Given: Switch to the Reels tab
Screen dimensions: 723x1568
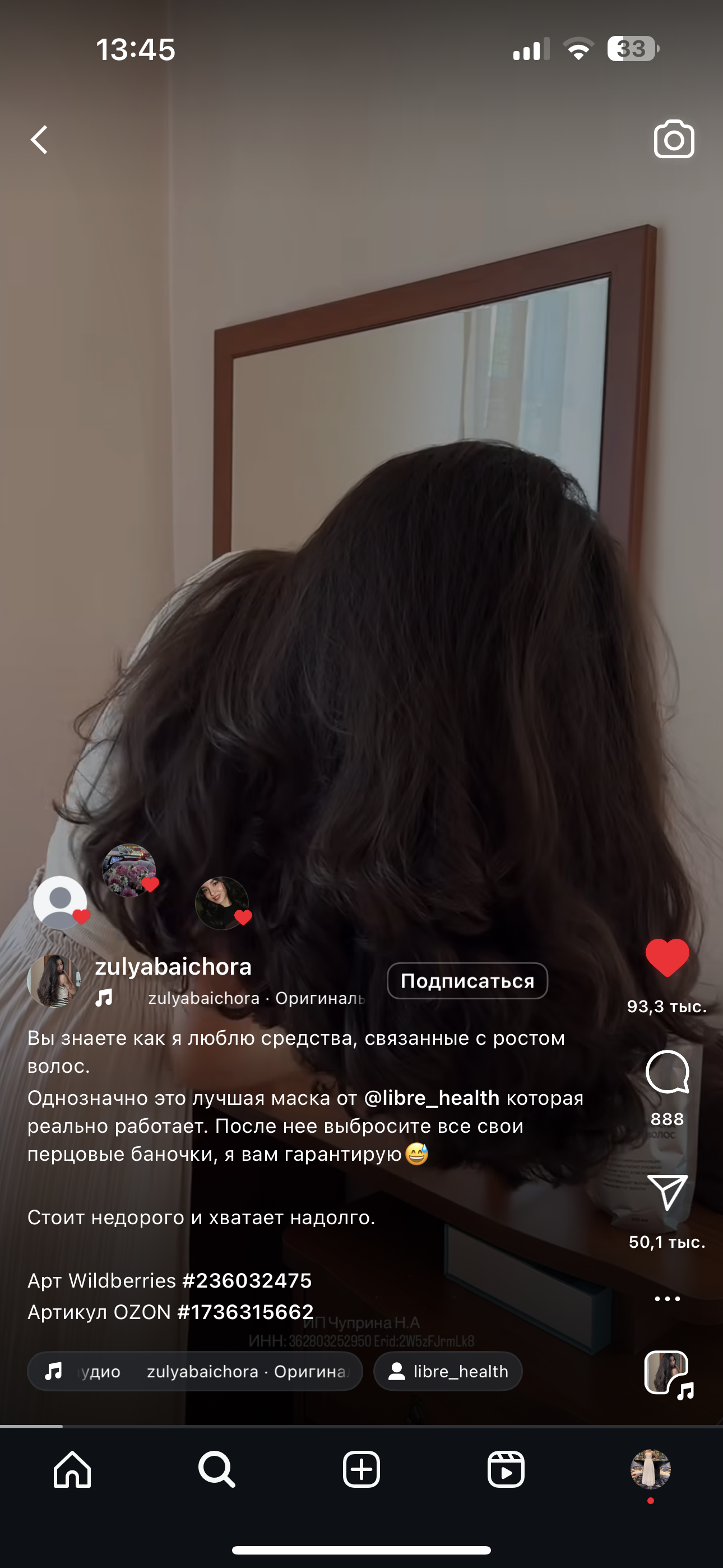Looking at the screenshot, I should coord(506,1469).
